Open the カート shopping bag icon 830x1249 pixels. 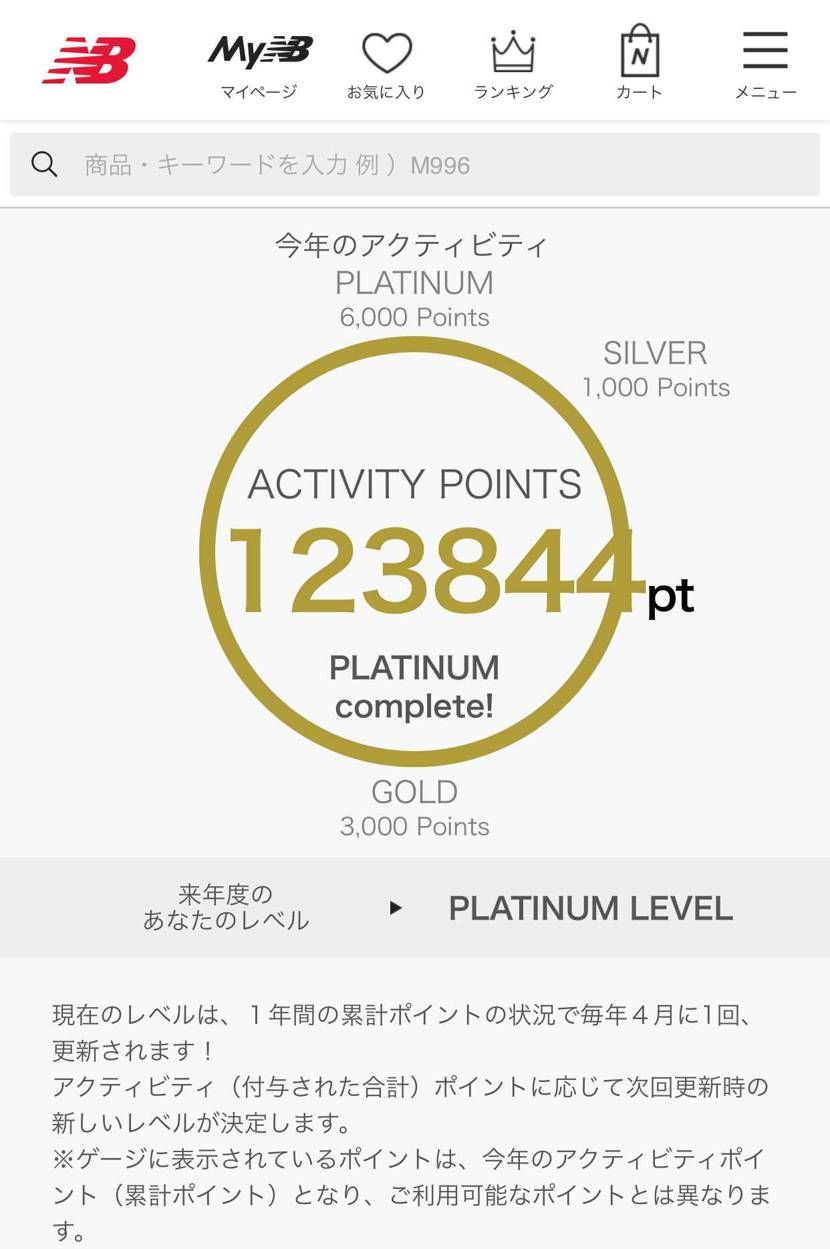(640, 55)
